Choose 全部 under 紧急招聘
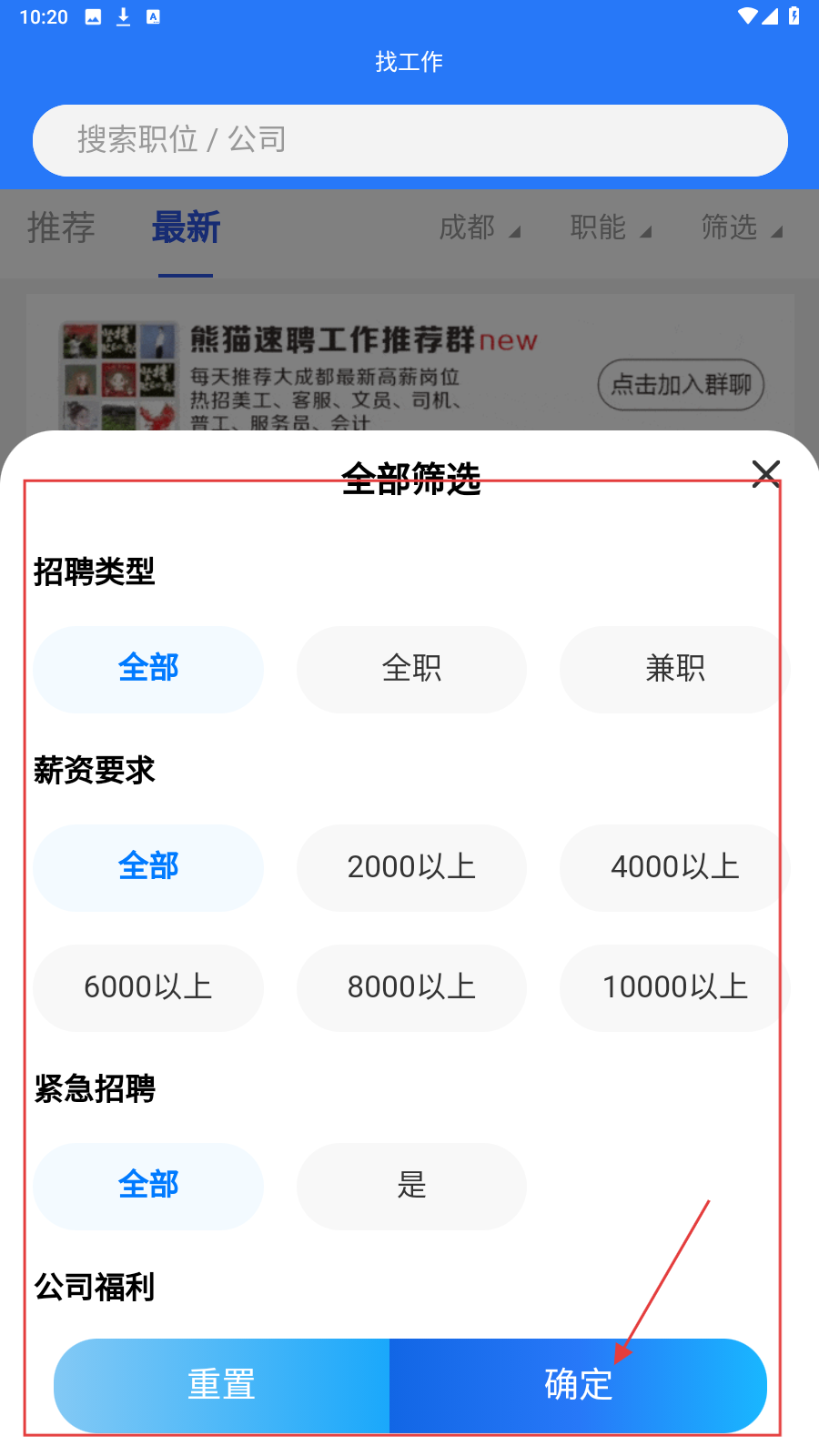Screen dimensions: 819x1456 [148, 1186]
